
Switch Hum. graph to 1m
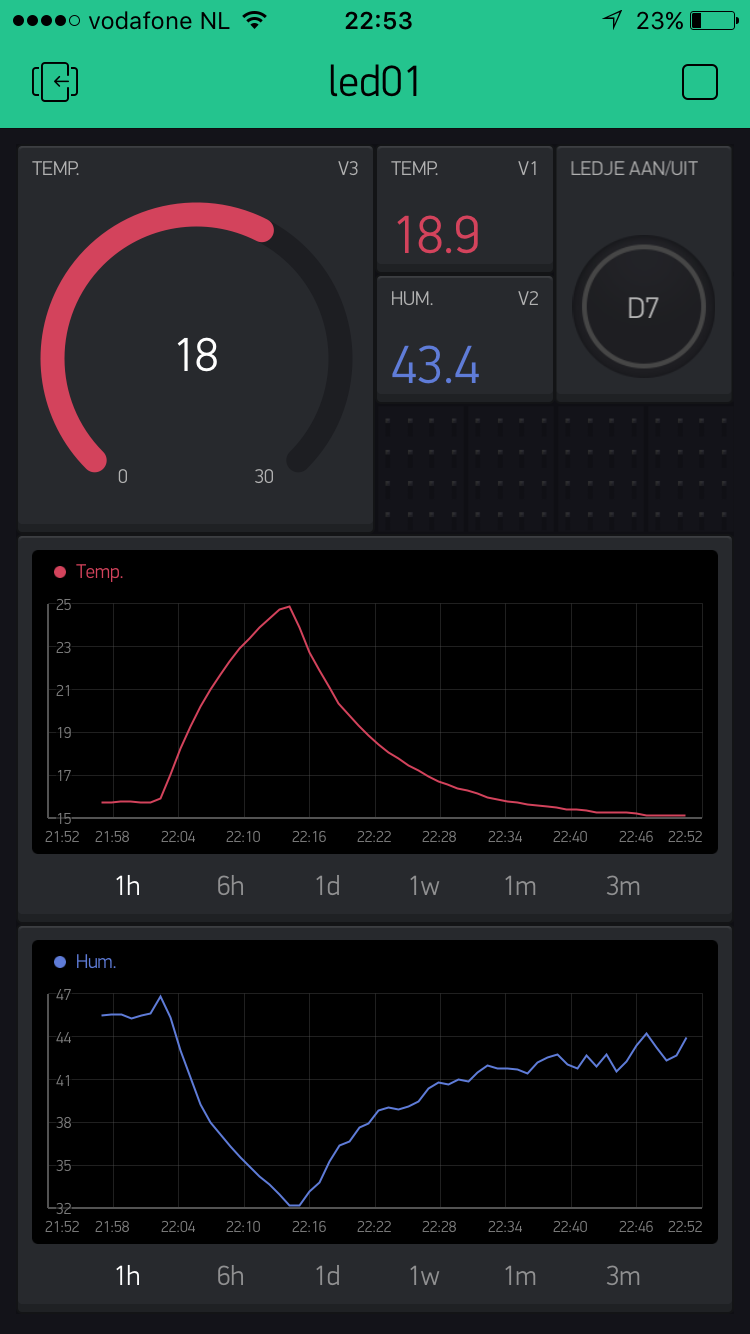coord(520,1276)
